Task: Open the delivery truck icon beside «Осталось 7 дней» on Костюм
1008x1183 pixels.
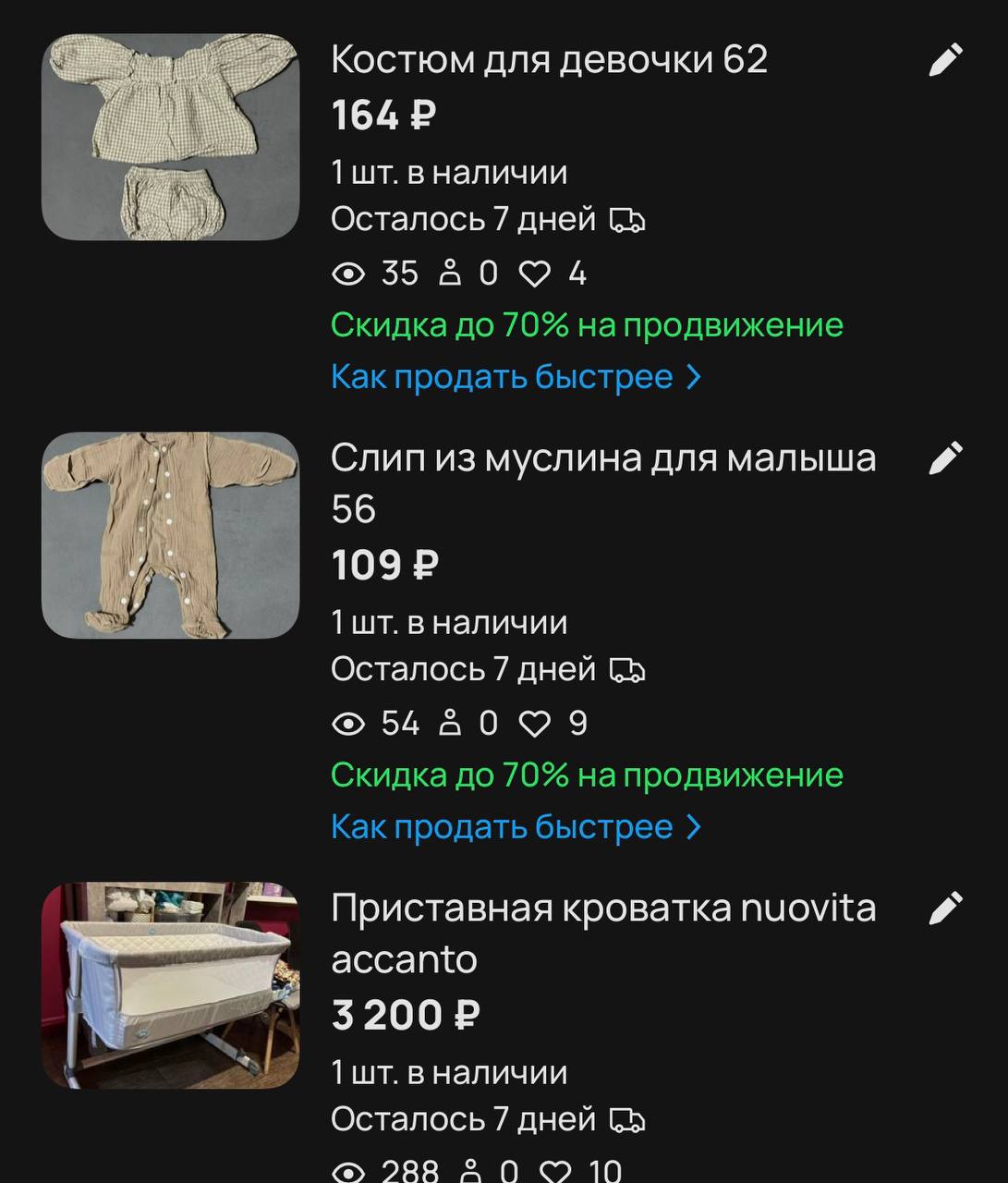Action: [x=629, y=219]
